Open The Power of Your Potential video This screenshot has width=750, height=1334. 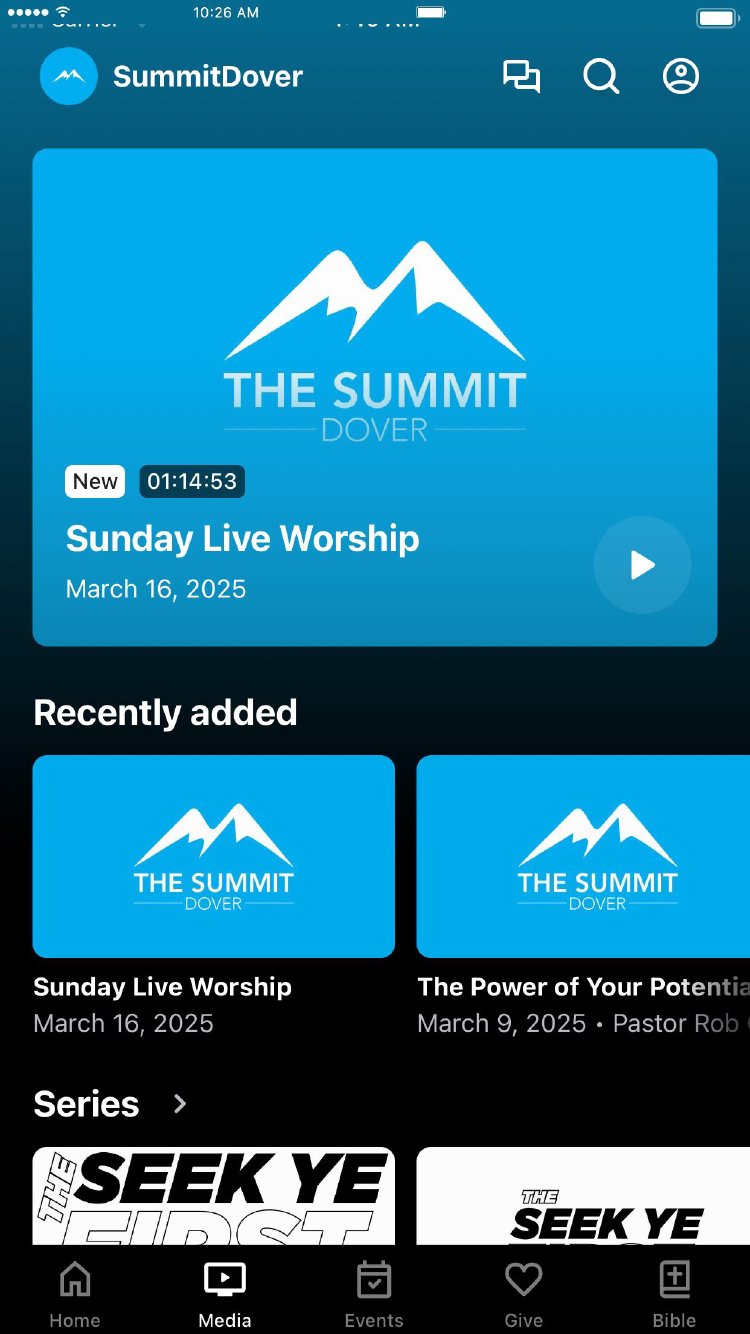[x=583, y=856]
